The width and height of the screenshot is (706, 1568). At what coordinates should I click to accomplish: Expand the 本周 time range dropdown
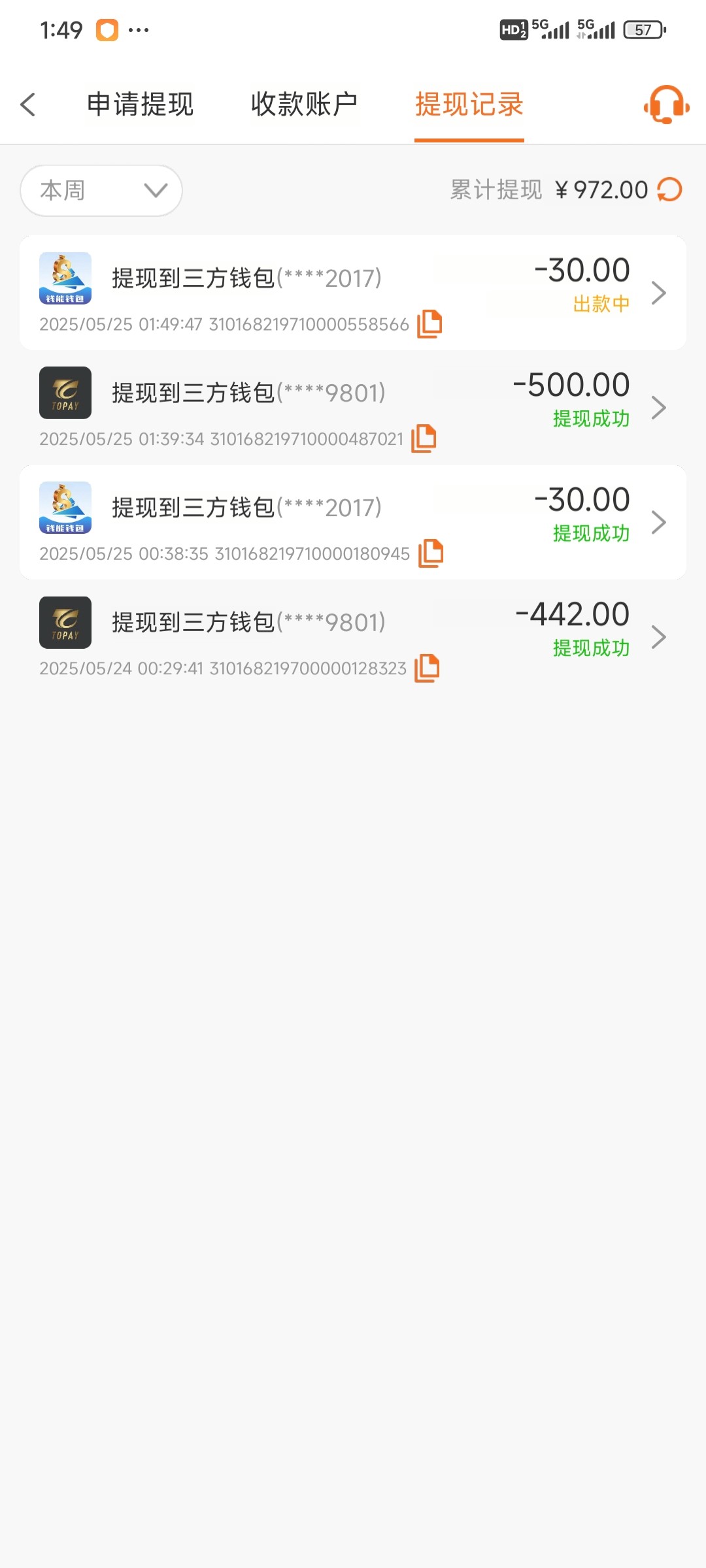[101, 191]
